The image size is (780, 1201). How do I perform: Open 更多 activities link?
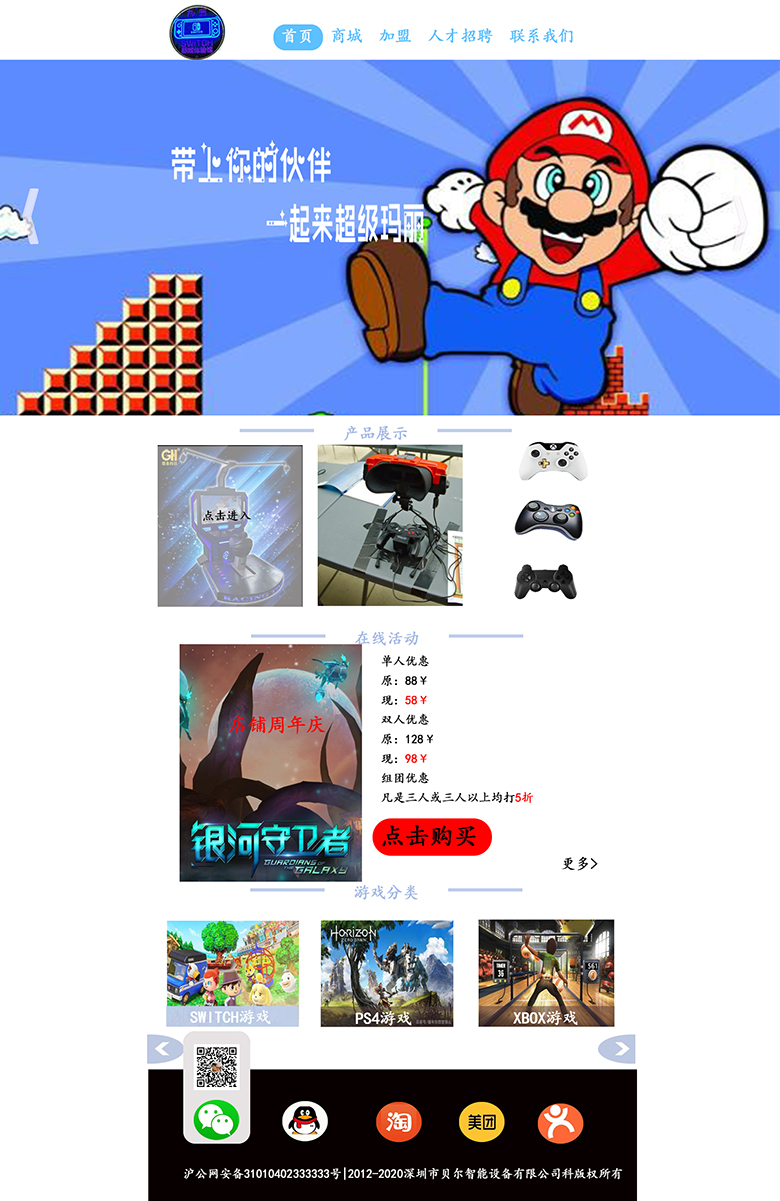(x=579, y=864)
